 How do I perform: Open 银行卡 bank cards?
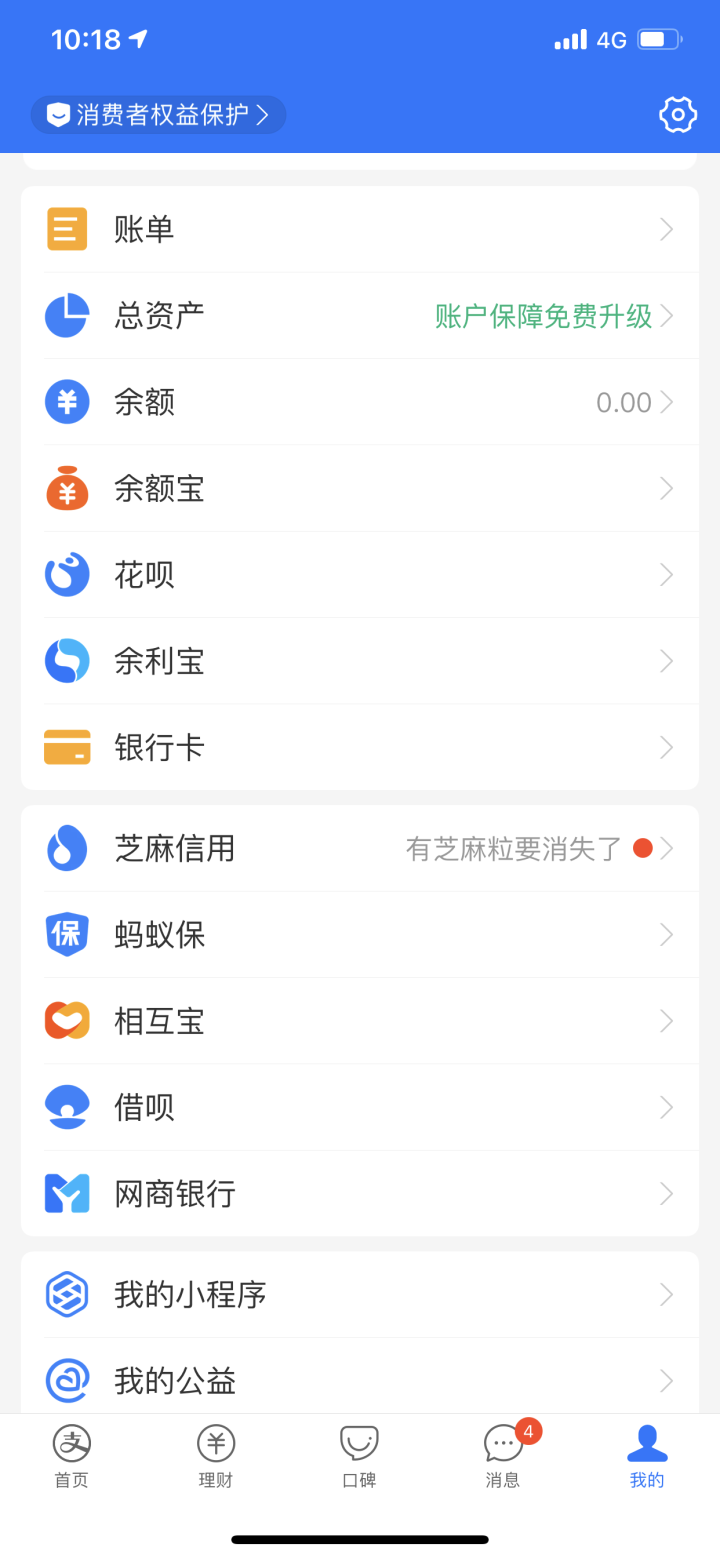[360, 747]
